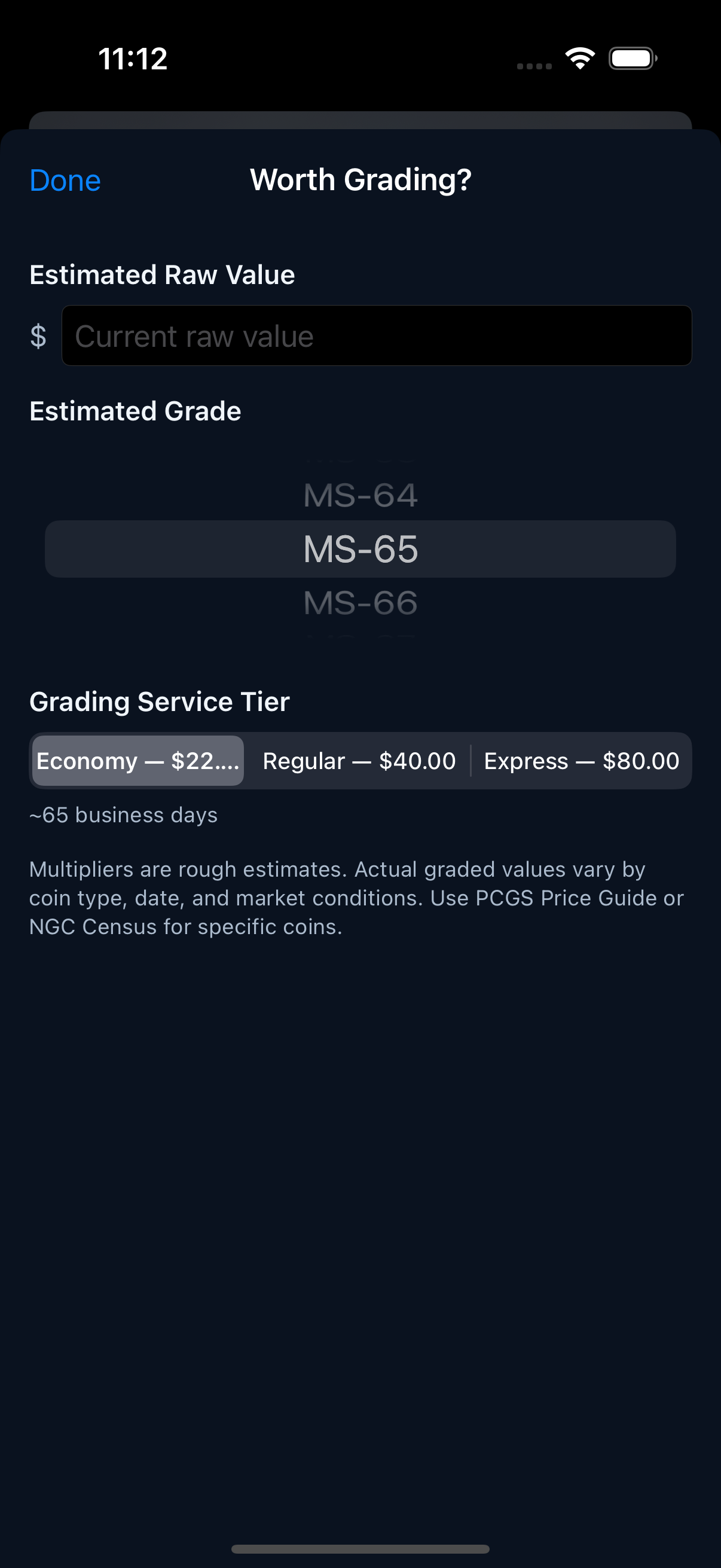
Task: Tap the currently selected MS-65 grade
Action: pyautogui.click(x=360, y=549)
